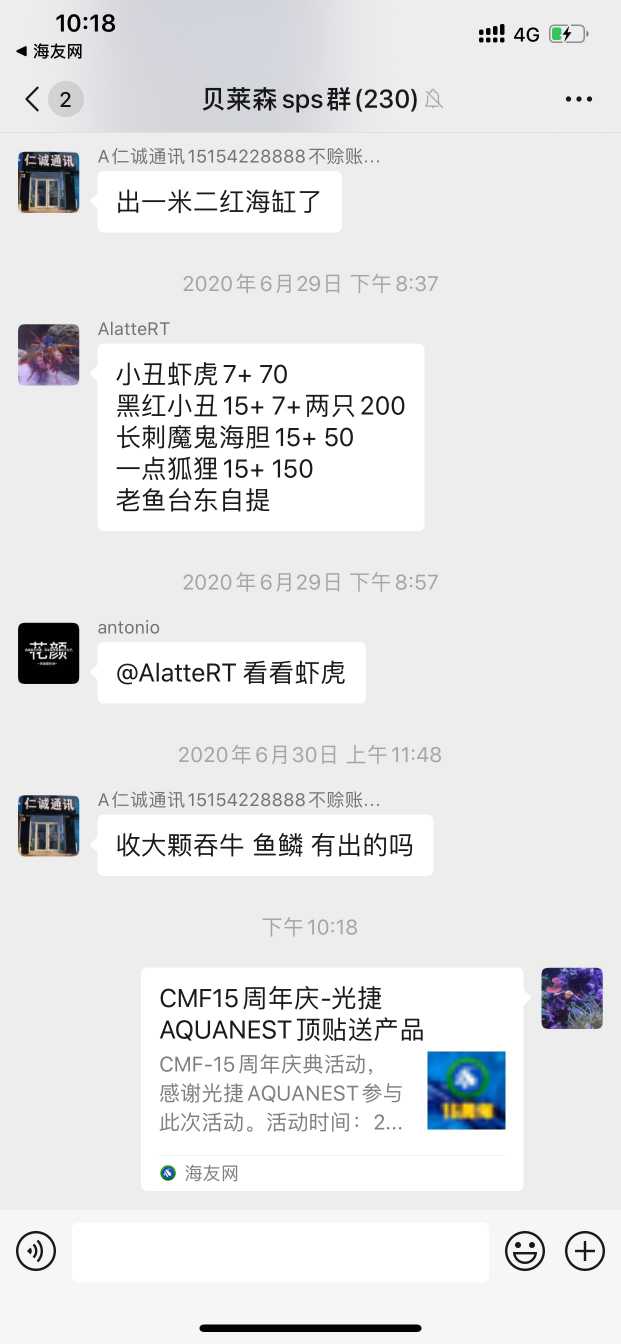Open AlatteRT's profile avatar
Image resolution: width=621 pixels, height=1344 pixels.
point(48,355)
